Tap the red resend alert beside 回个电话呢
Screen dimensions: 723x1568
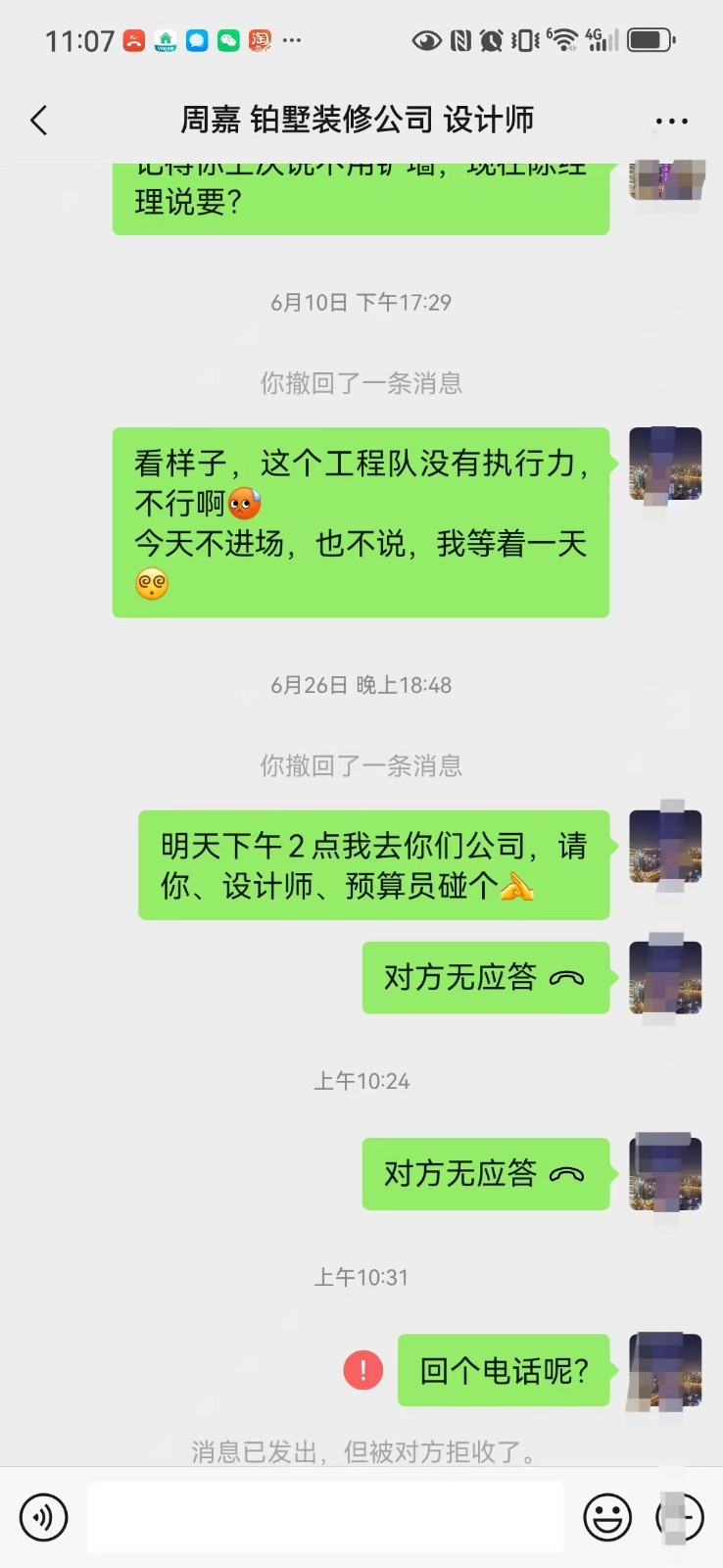[x=362, y=1369]
